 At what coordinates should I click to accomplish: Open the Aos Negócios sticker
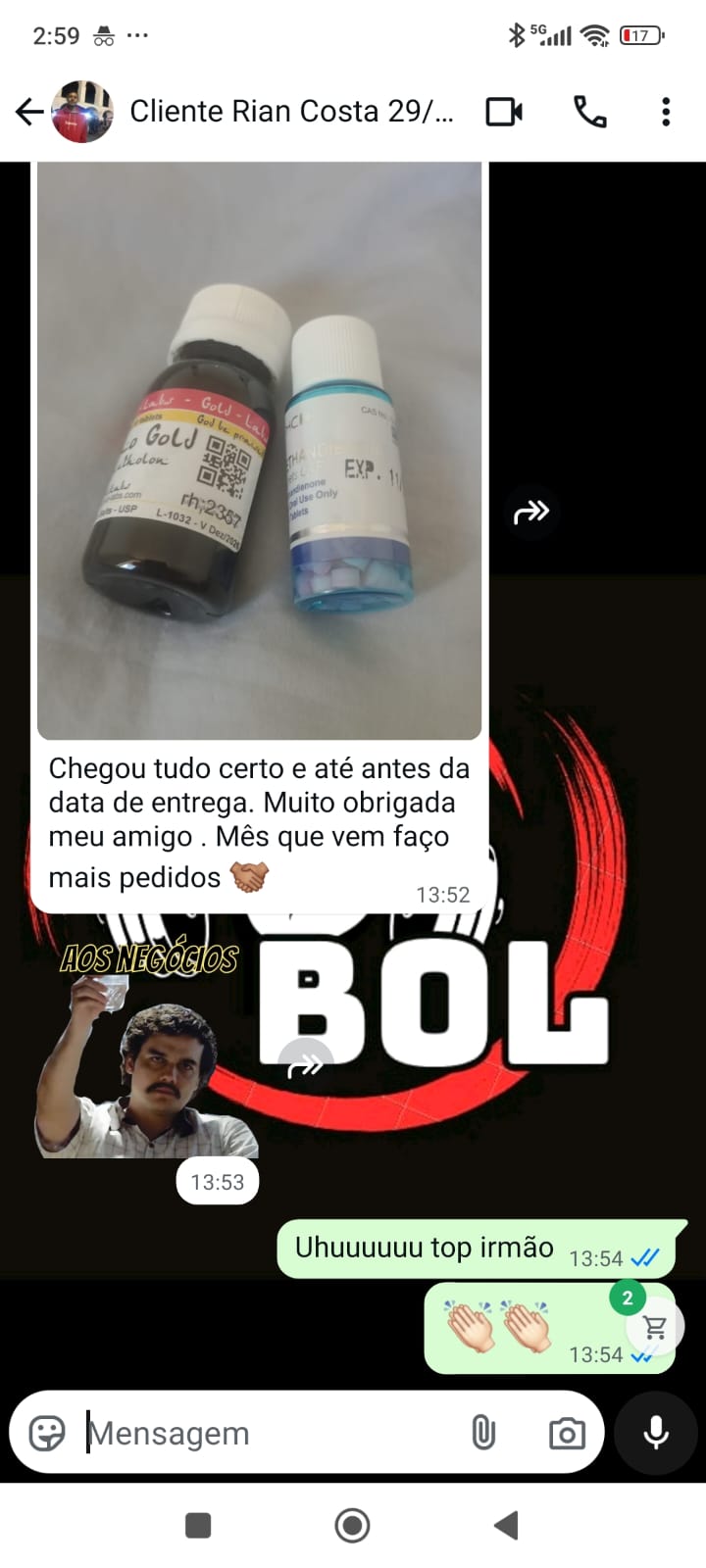tap(147, 1053)
